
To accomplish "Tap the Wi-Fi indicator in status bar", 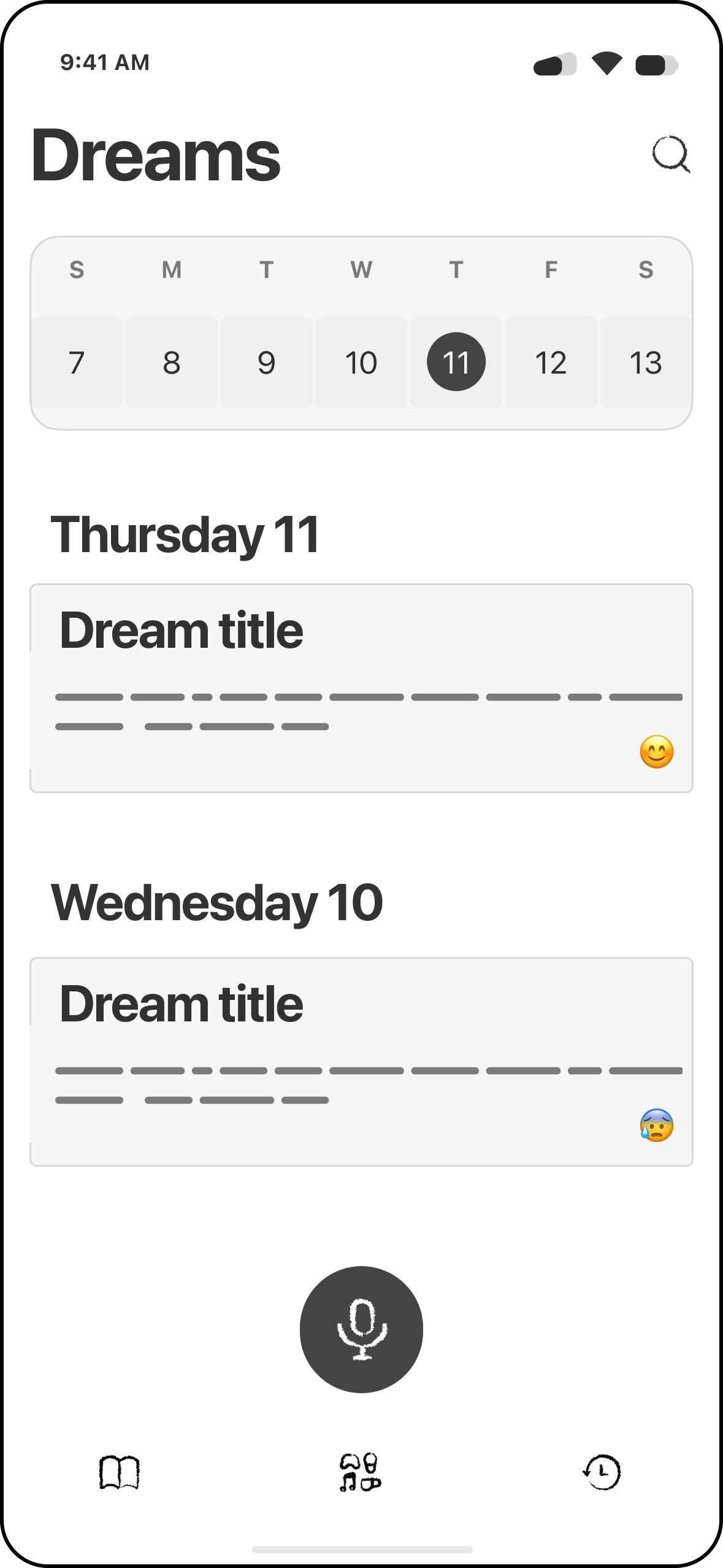I will click(x=607, y=64).
